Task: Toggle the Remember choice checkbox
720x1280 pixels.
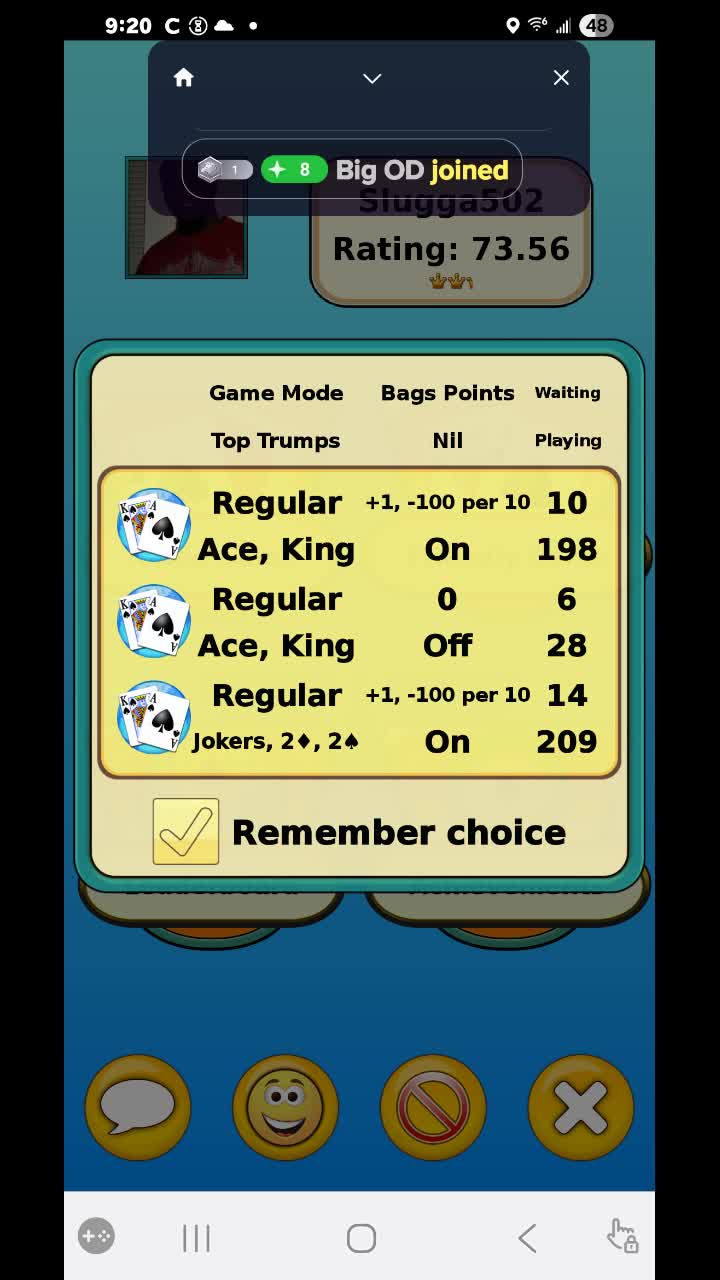Action: (x=186, y=831)
